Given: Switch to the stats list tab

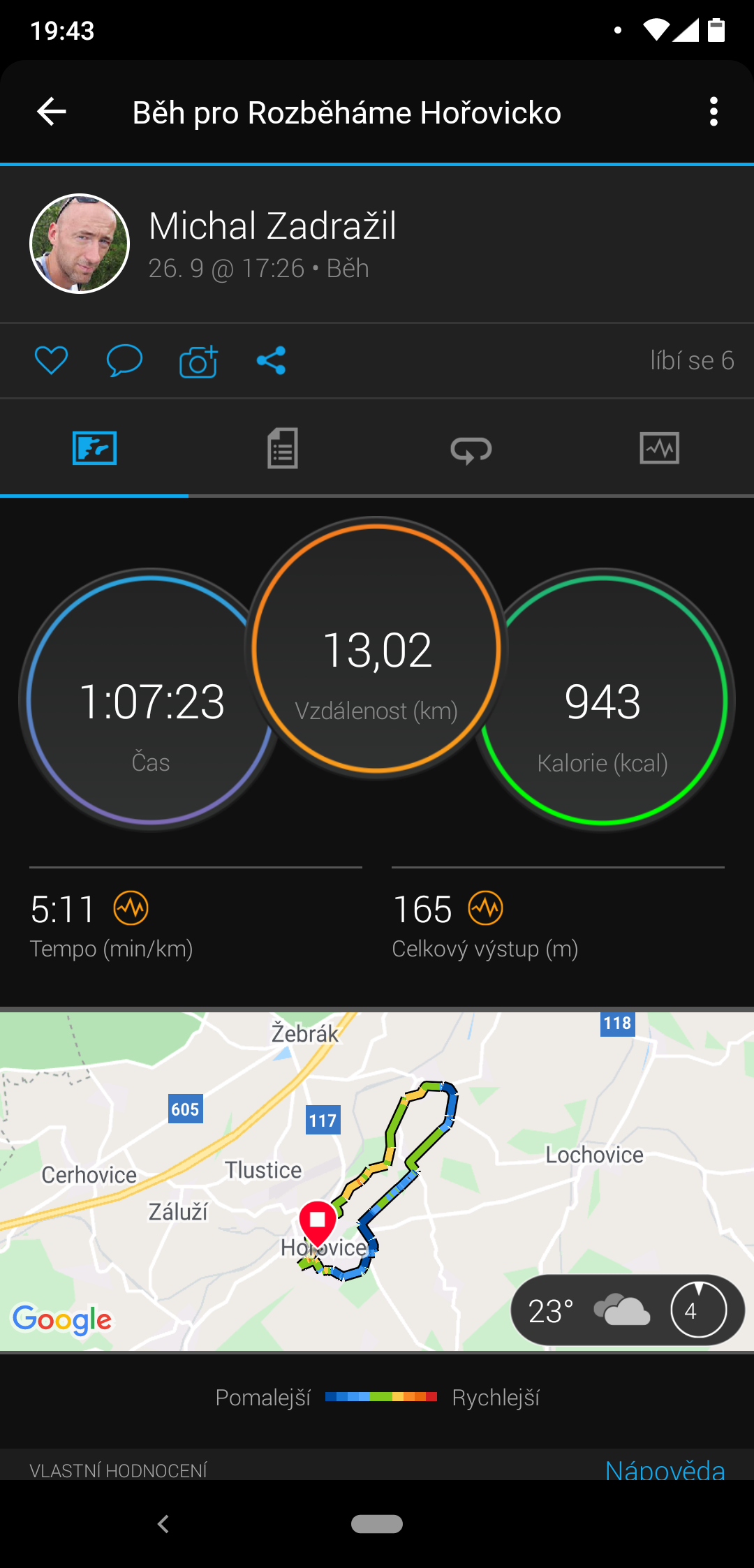Looking at the screenshot, I should click(283, 448).
